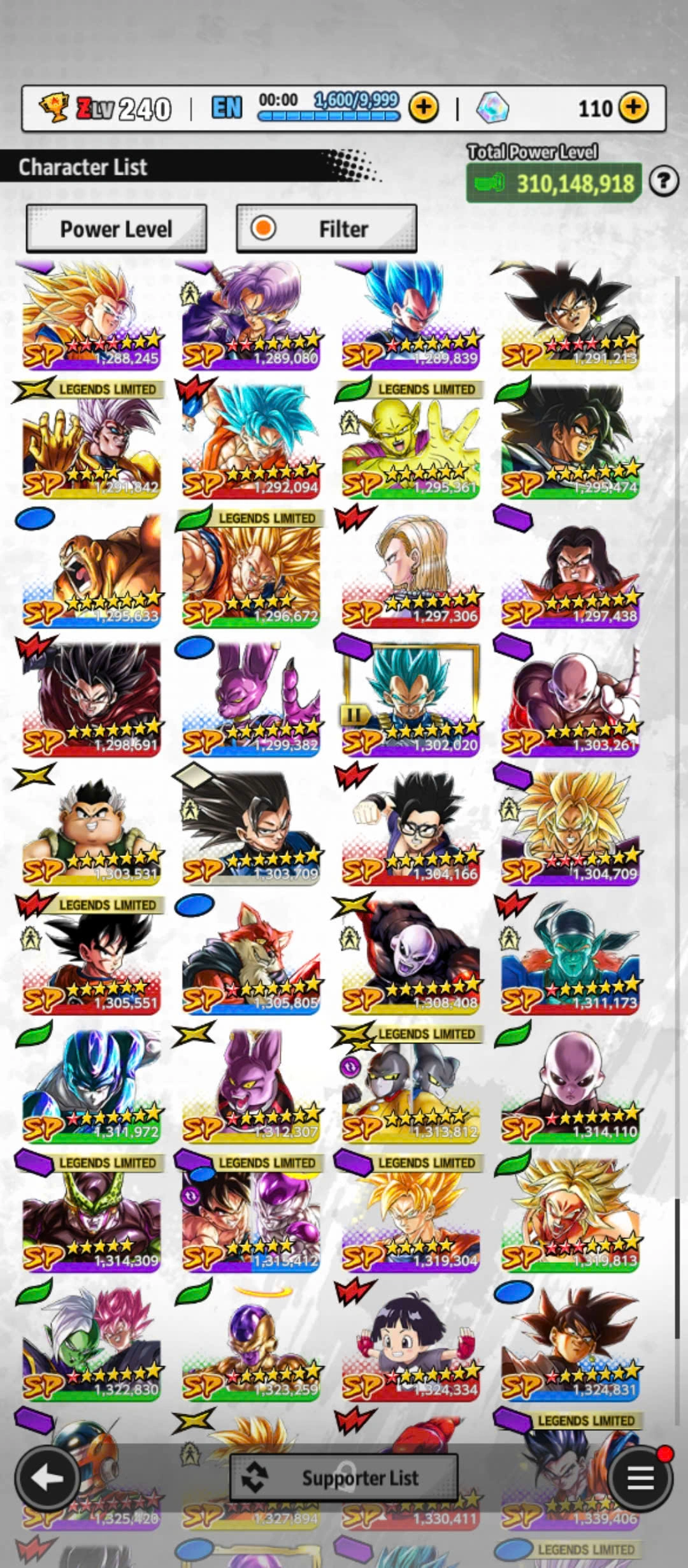Open the Filter options
Viewport: 688px width, 1568px height.
(x=326, y=228)
